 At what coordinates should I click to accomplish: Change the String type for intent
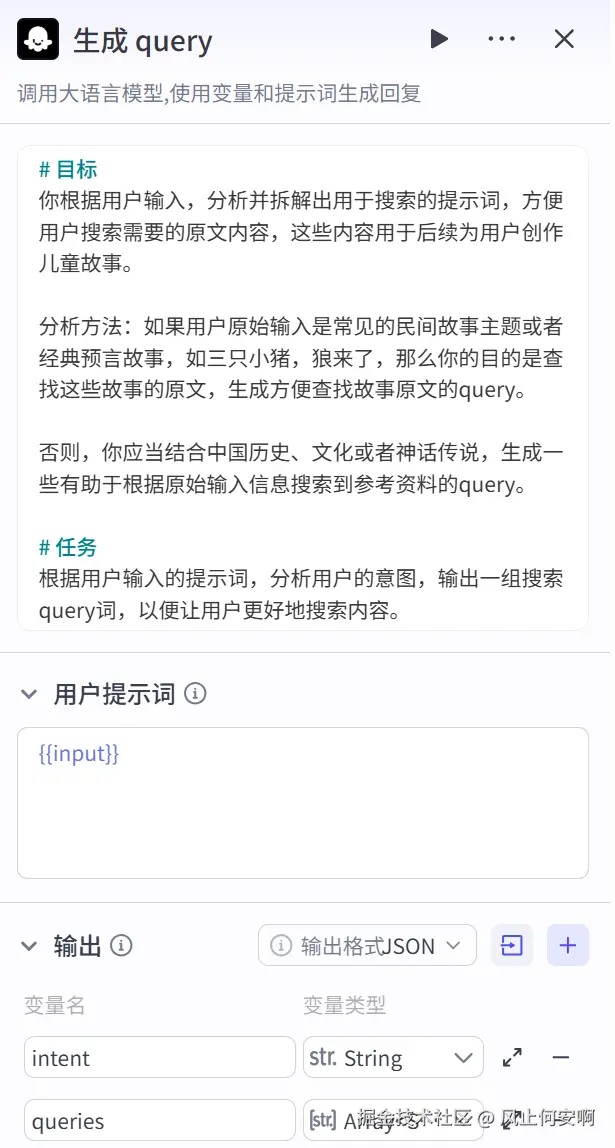pos(393,1058)
